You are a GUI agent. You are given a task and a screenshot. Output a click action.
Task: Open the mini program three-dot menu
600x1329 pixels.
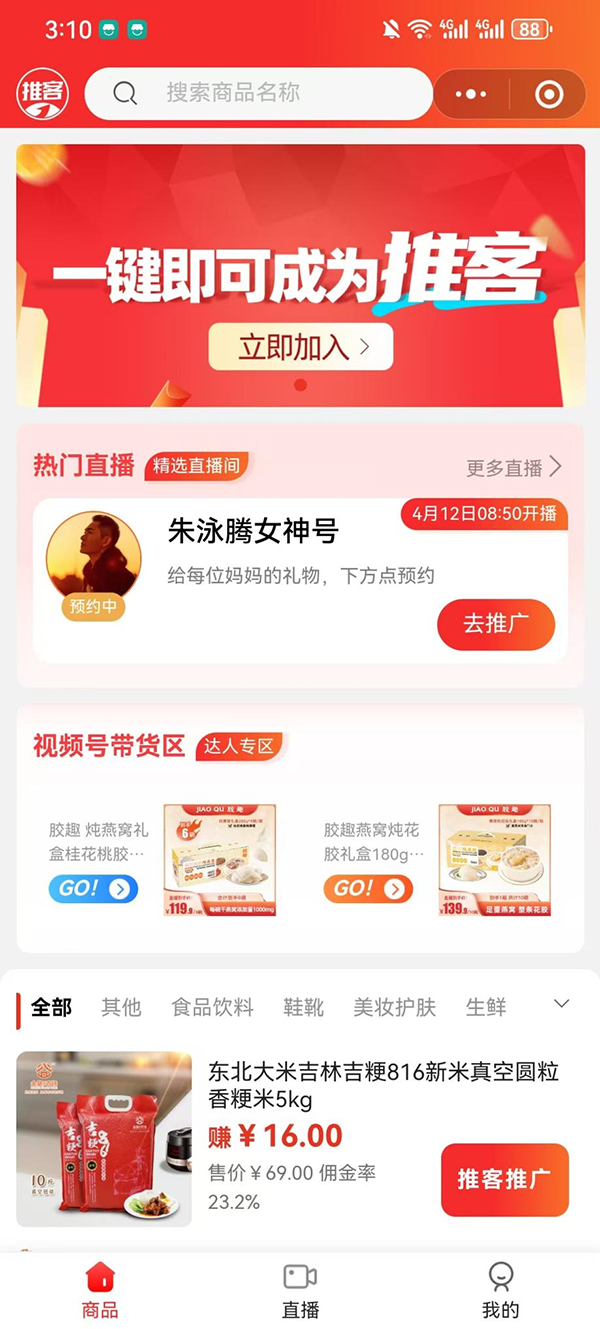coord(470,95)
